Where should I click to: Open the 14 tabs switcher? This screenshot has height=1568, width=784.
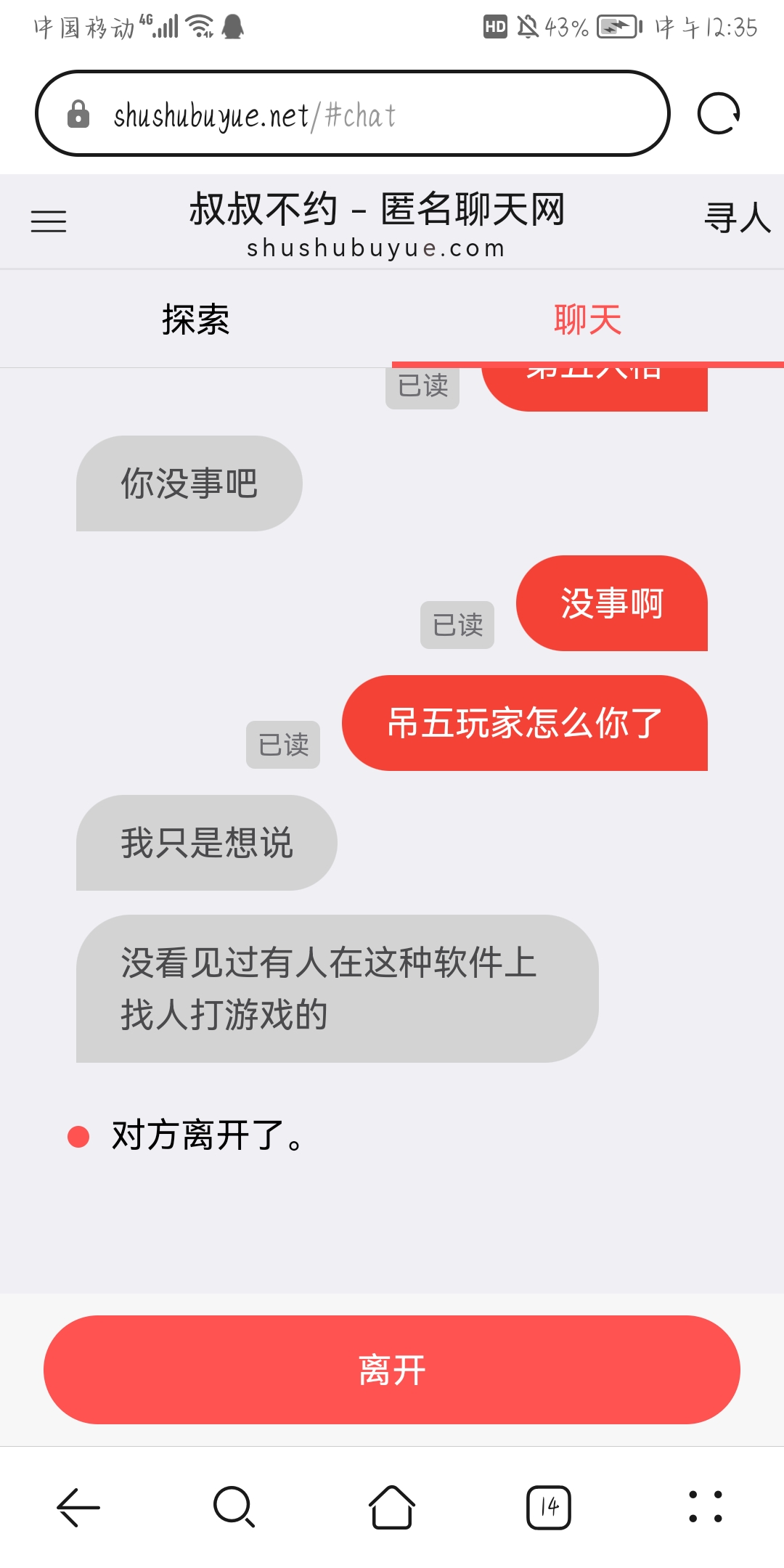coord(549,1507)
